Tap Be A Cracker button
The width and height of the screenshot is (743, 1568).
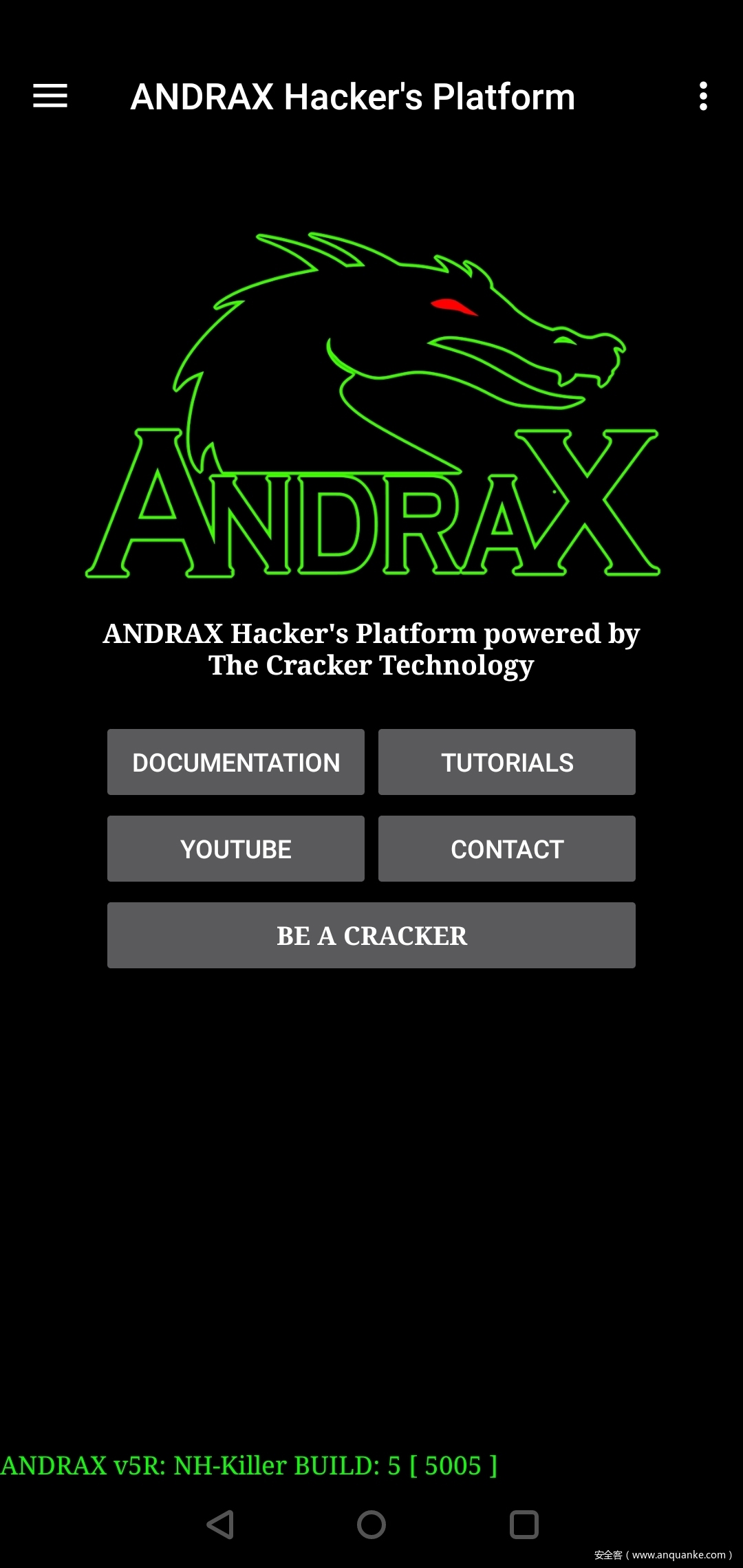[x=371, y=935]
